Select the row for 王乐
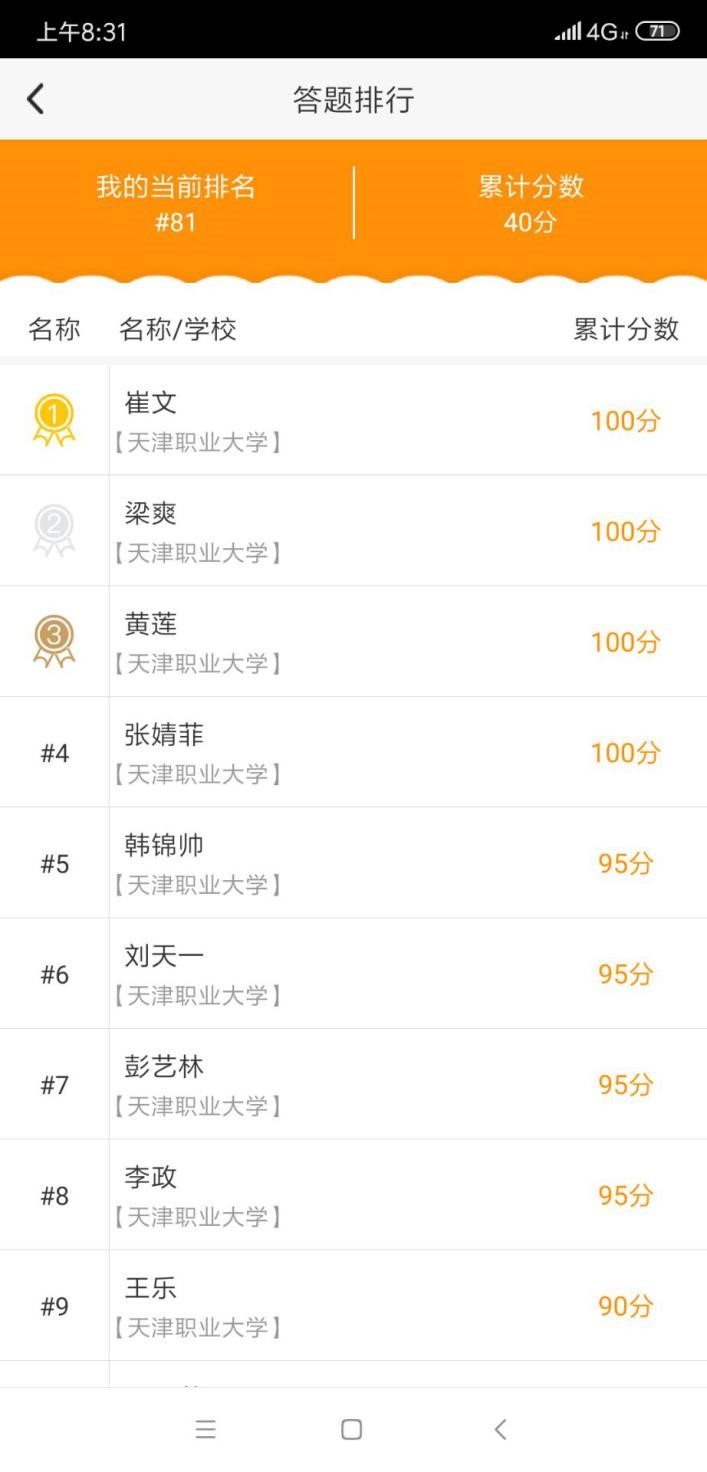Viewport: 707px width, 1472px height. point(353,1306)
